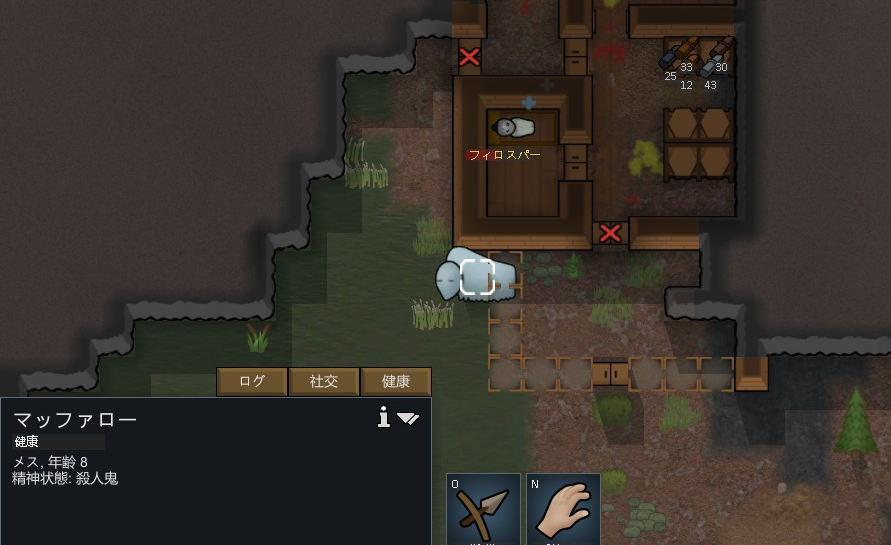Select the hunt command with bow icon

click(x=483, y=509)
